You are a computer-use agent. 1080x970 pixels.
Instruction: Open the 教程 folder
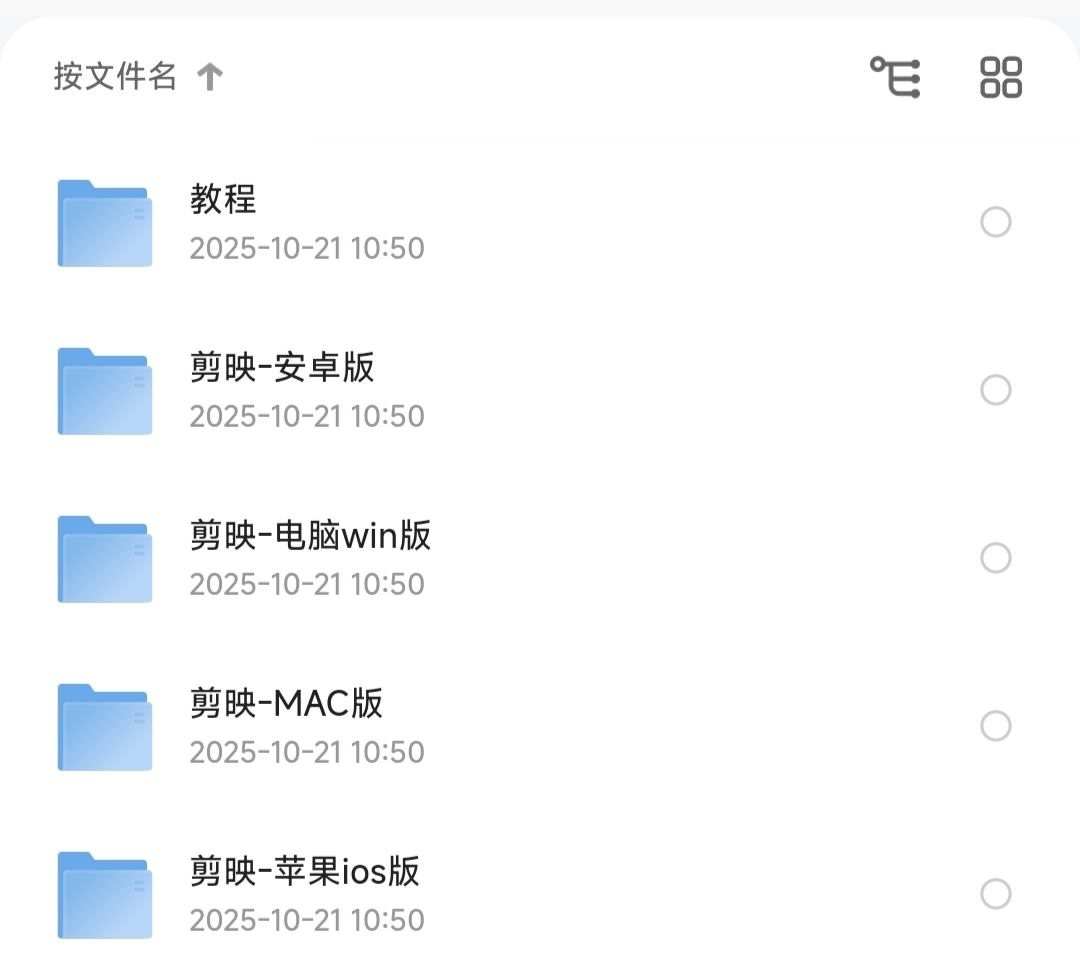coord(223,199)
